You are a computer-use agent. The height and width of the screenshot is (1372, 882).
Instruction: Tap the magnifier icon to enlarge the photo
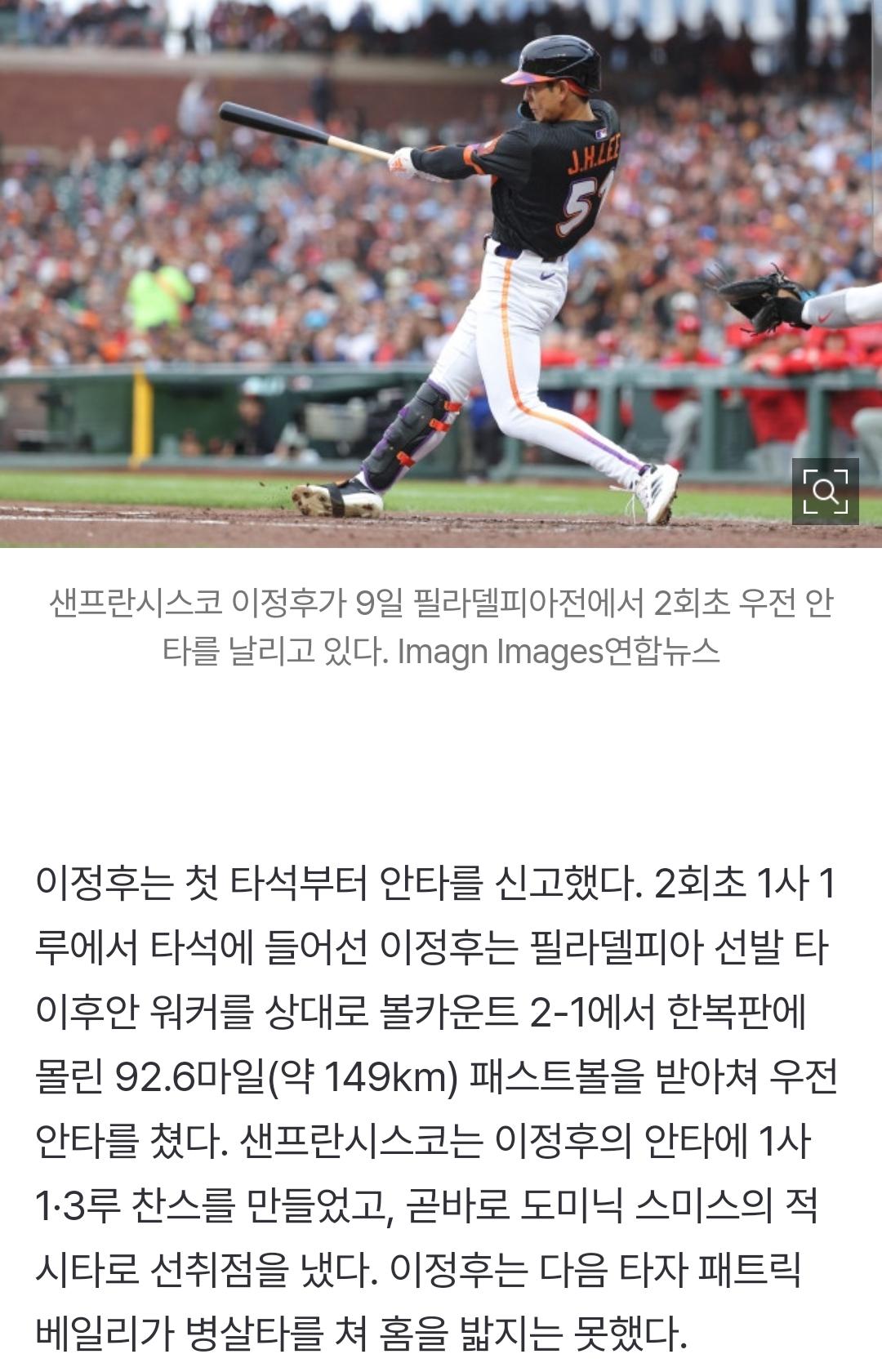pos(825,492)
